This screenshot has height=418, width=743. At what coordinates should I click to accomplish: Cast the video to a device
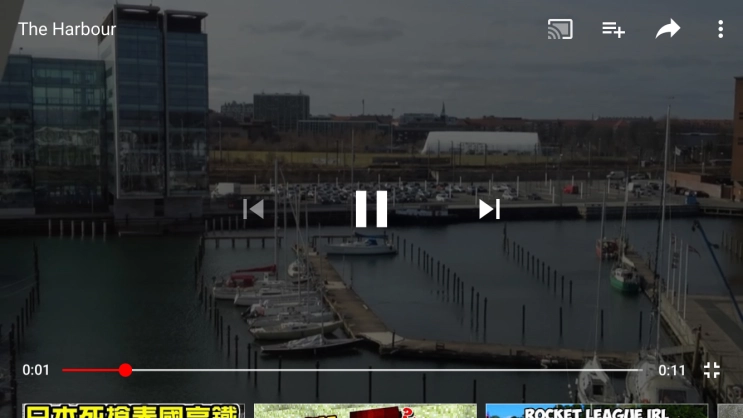(x=560, y=29)
